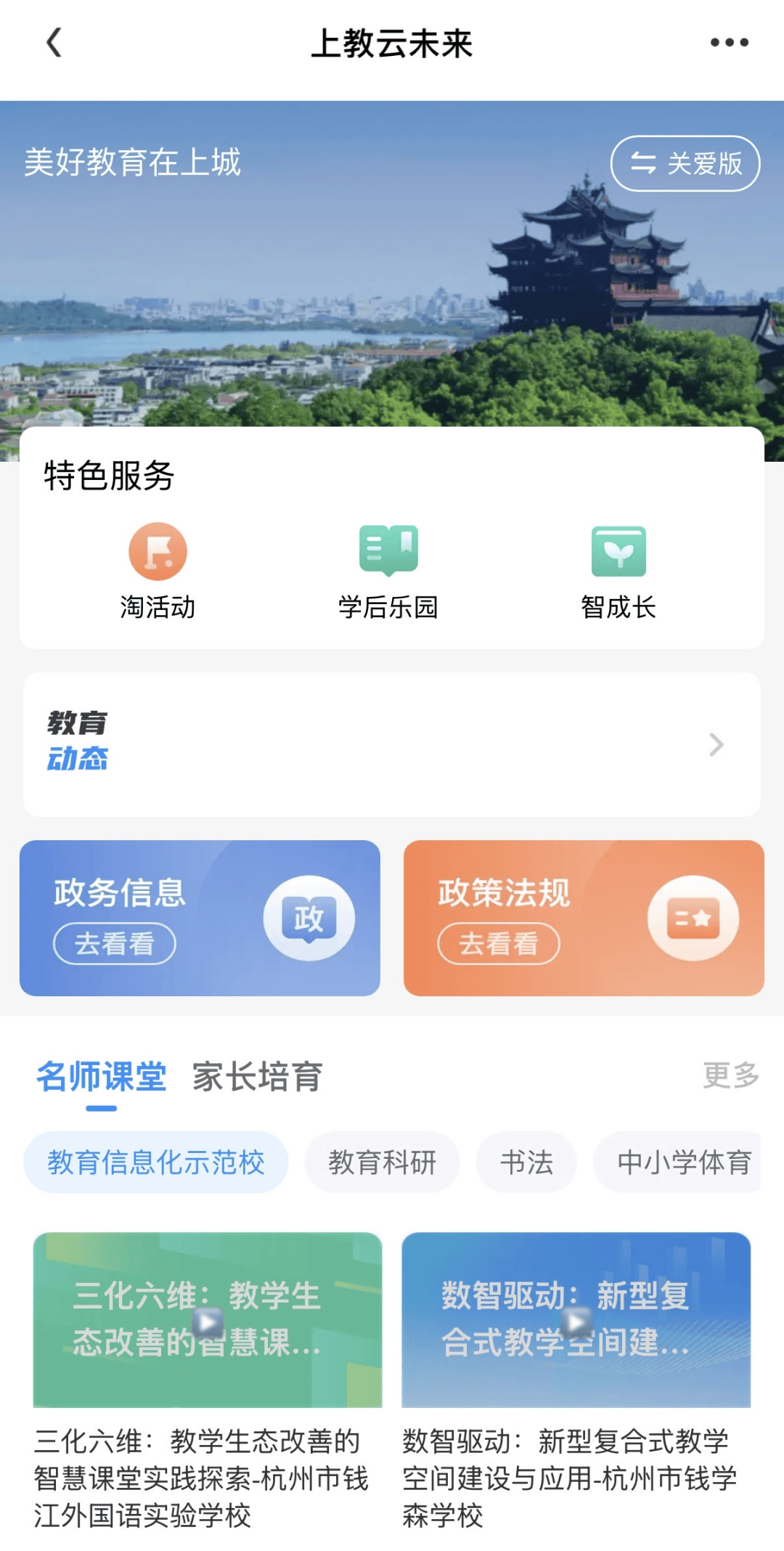
Task: Select the 教育信息化示范校 chip
Action: pos(156,1163)
